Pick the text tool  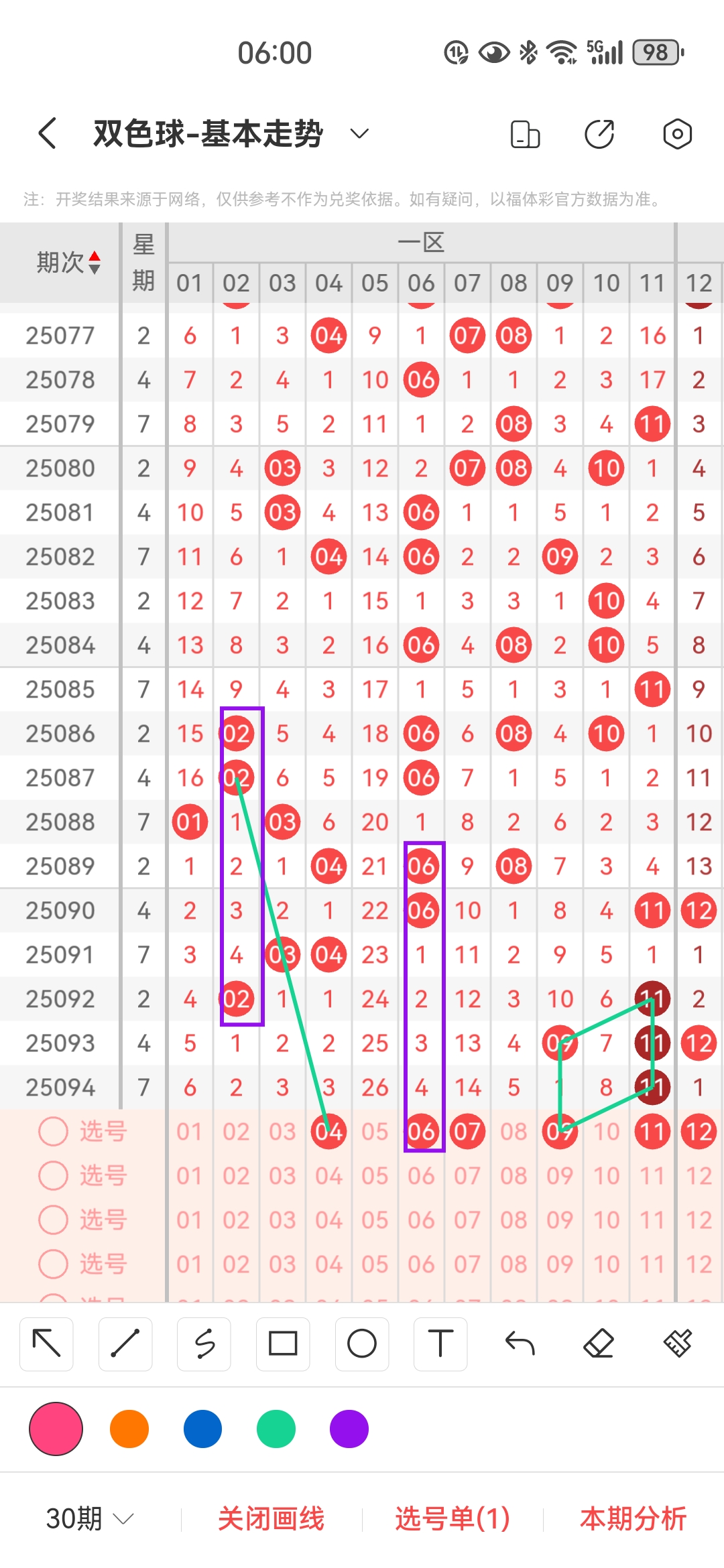click(x=440, y=1344)
